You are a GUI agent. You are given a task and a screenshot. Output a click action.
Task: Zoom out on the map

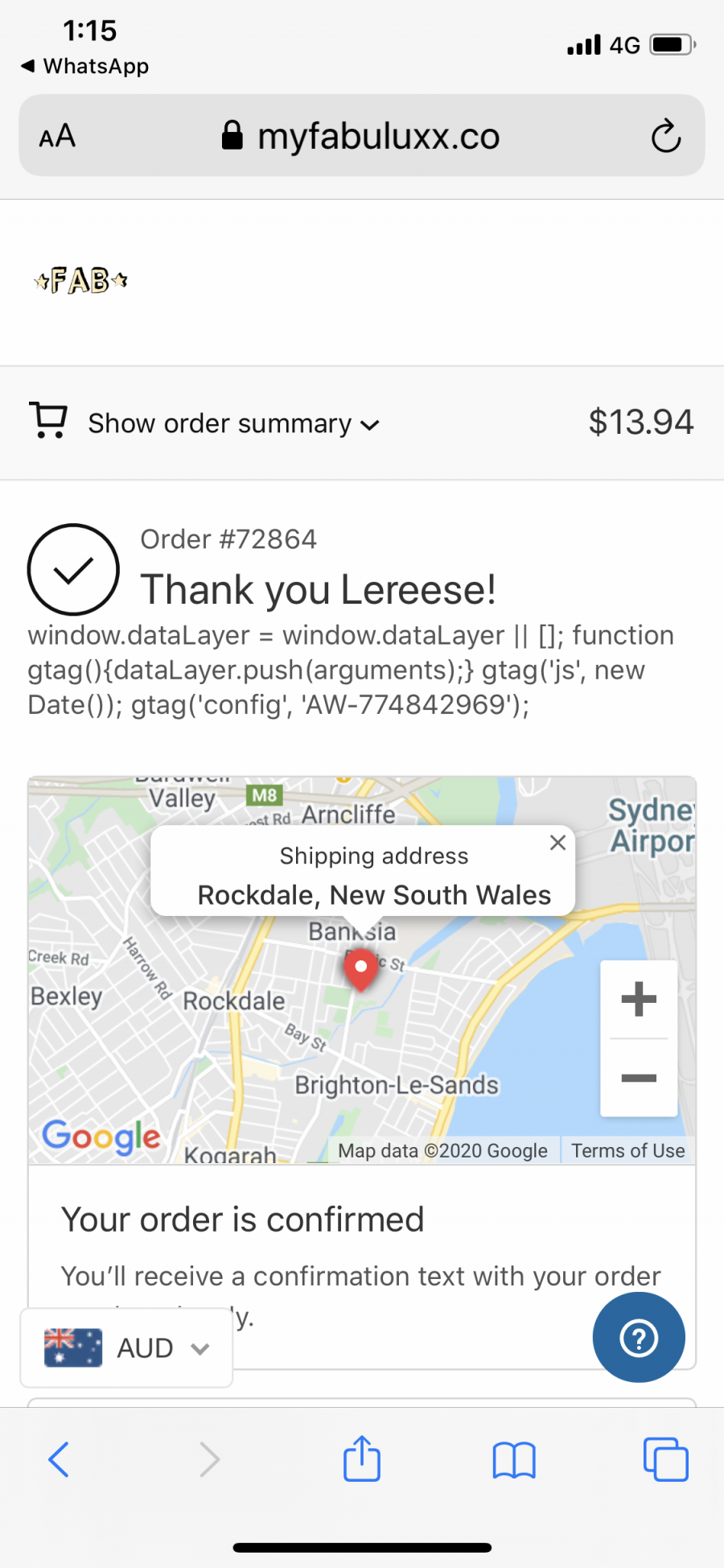click(639, 1078)
